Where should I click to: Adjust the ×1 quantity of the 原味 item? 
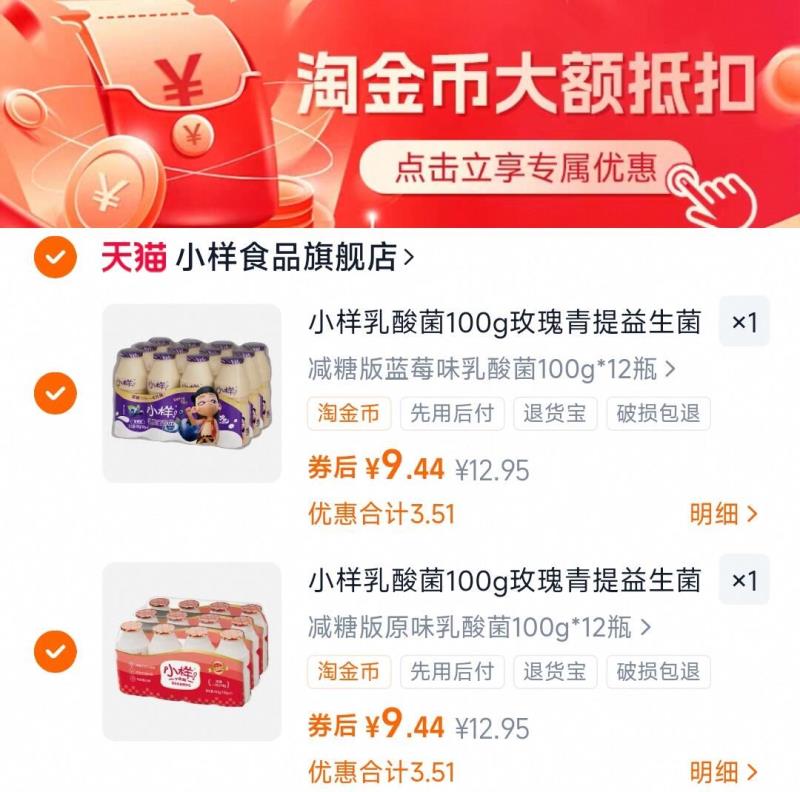(744, 580)
